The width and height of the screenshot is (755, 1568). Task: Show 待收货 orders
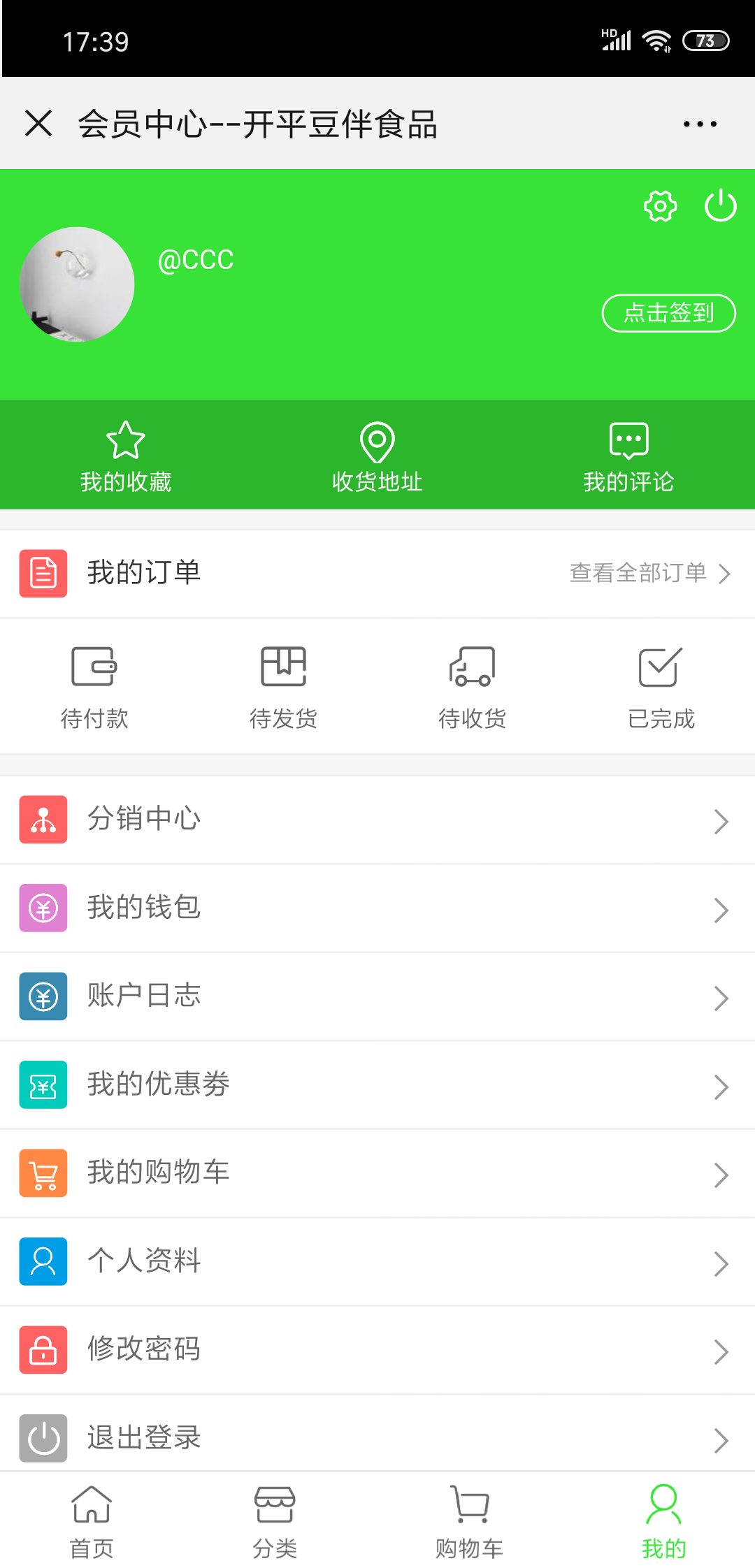point(472,686)
